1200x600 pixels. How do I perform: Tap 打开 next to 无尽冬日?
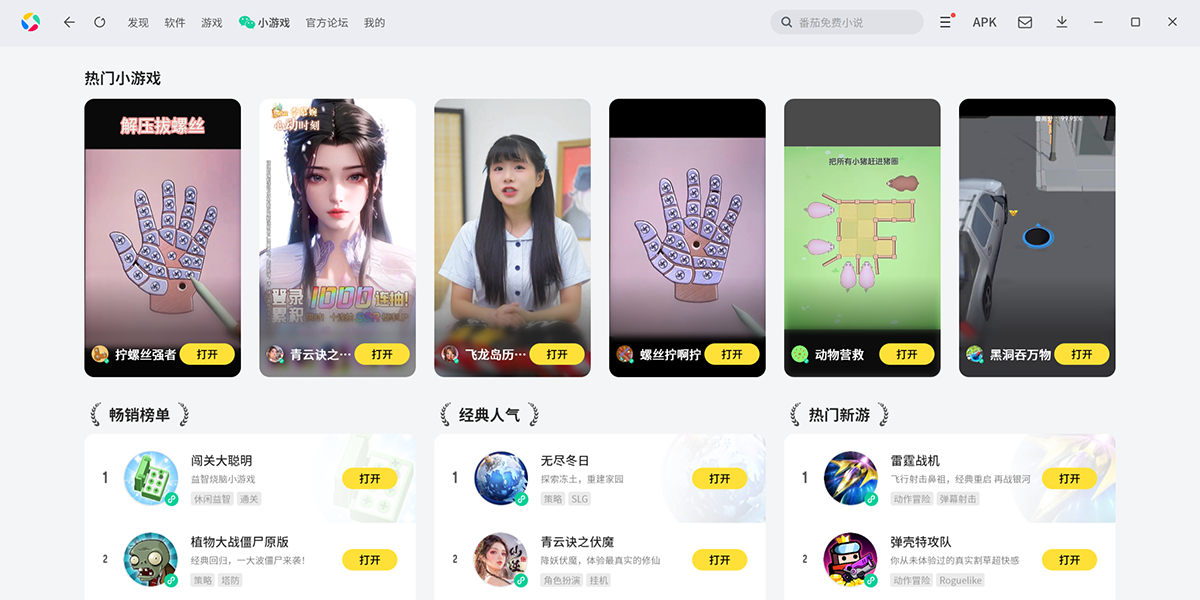720,479
